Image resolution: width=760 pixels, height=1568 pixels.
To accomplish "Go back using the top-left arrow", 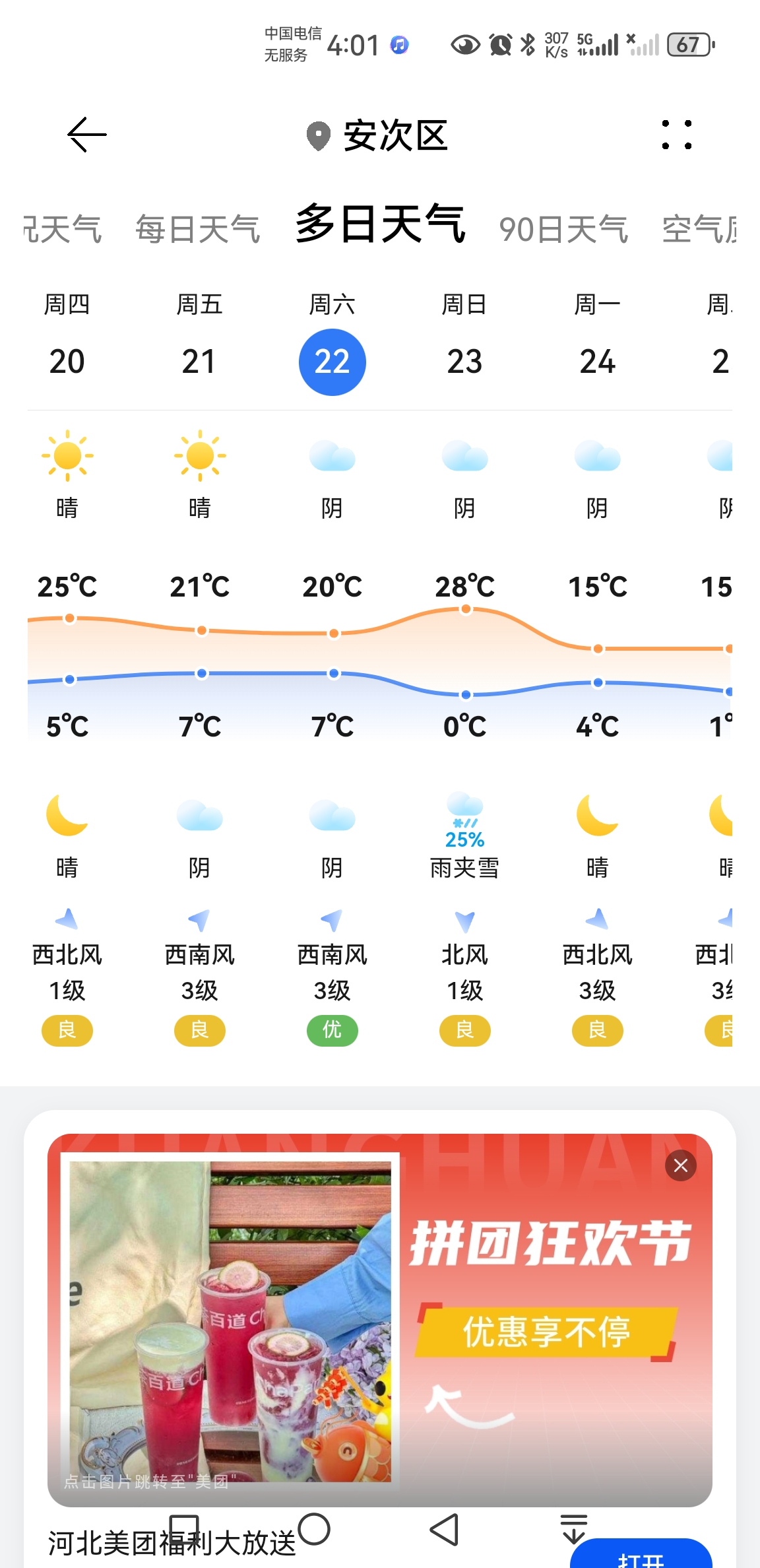I will click(87, 135).
